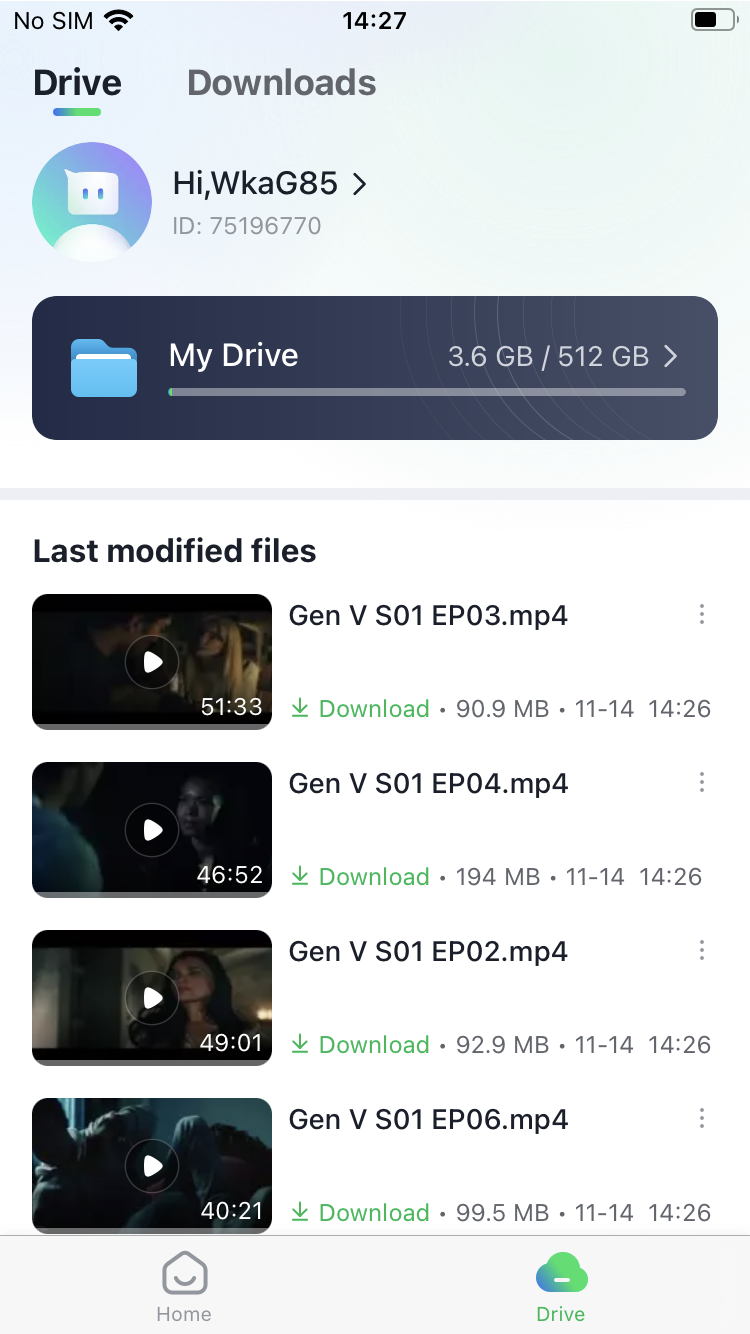Open more options for Gen V S01 EP02.mp4

point(702,951)
